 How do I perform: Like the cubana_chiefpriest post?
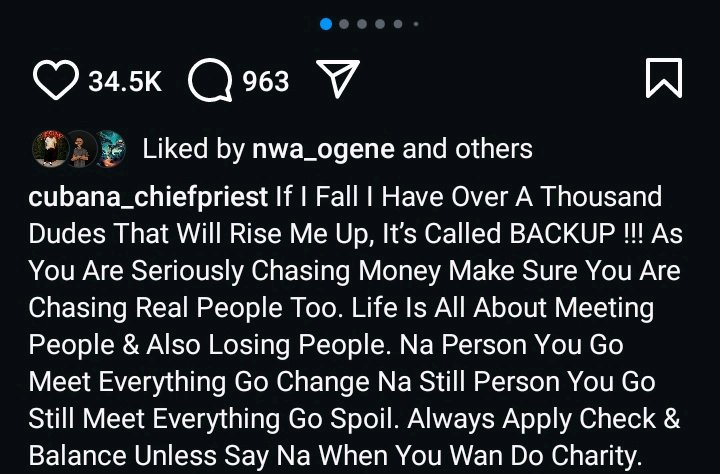click(x=54, y=81)
